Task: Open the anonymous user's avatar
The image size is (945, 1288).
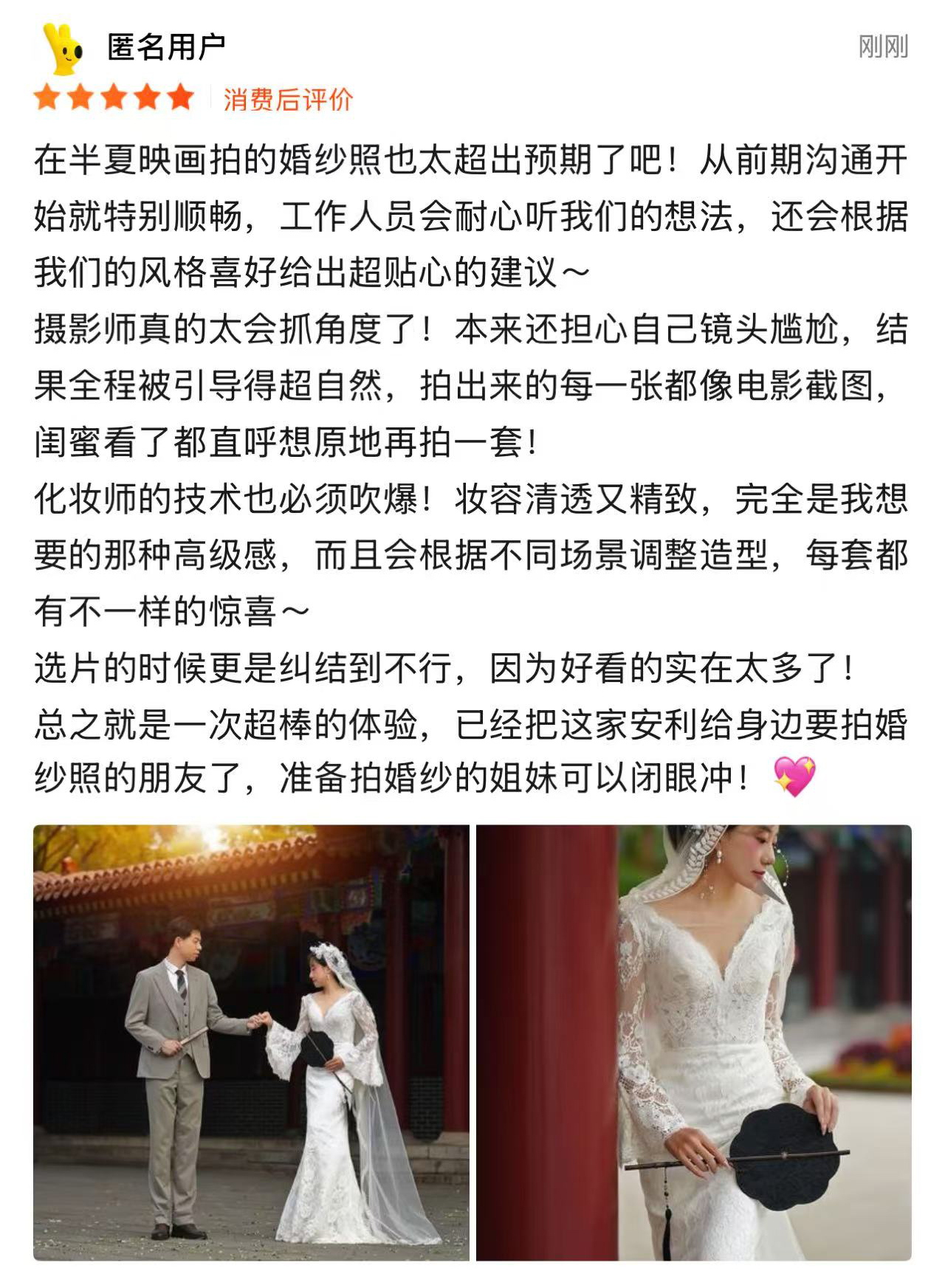Action: [x=63, y=49]
